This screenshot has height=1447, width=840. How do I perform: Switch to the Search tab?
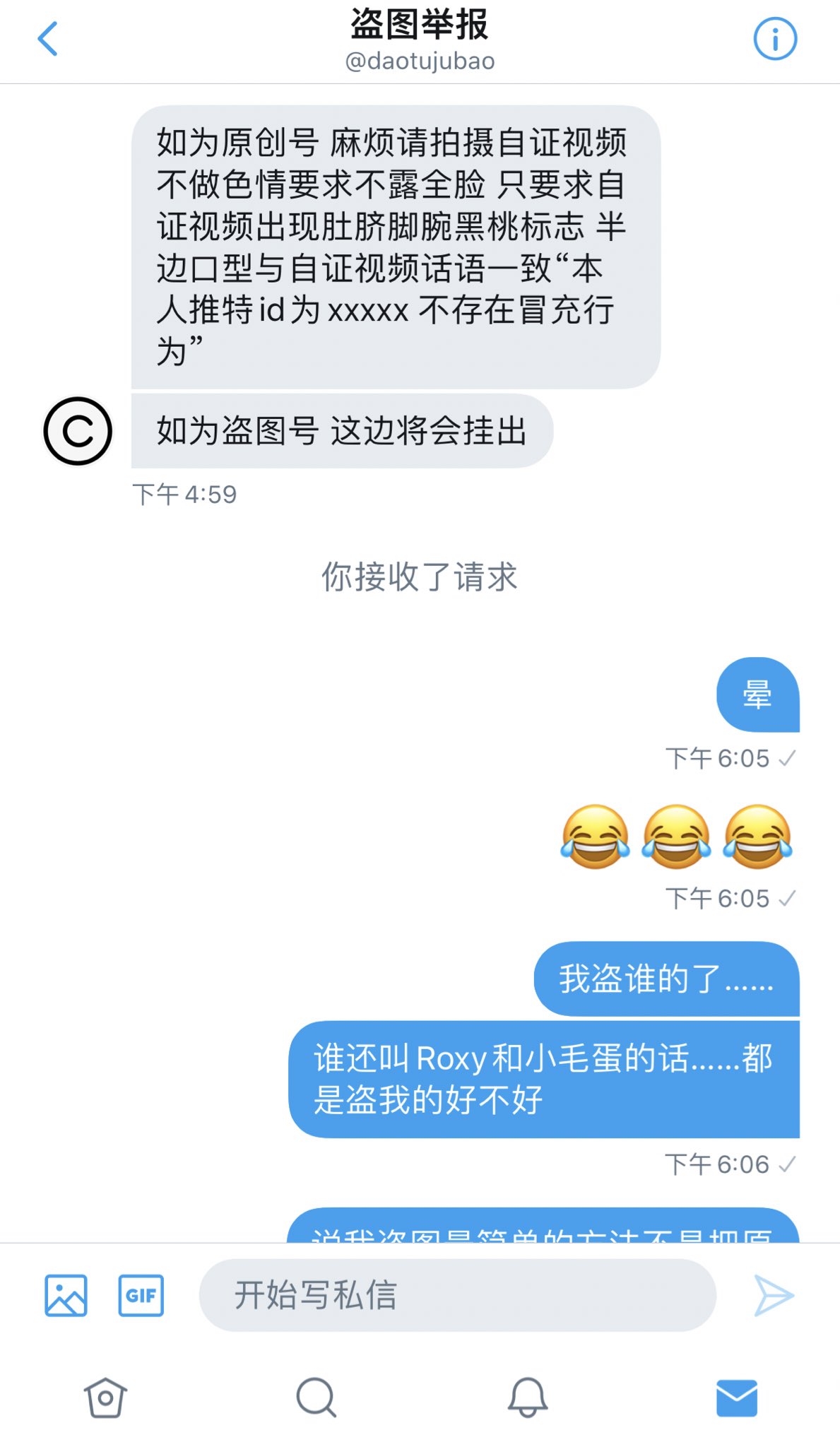[315, 1398]
